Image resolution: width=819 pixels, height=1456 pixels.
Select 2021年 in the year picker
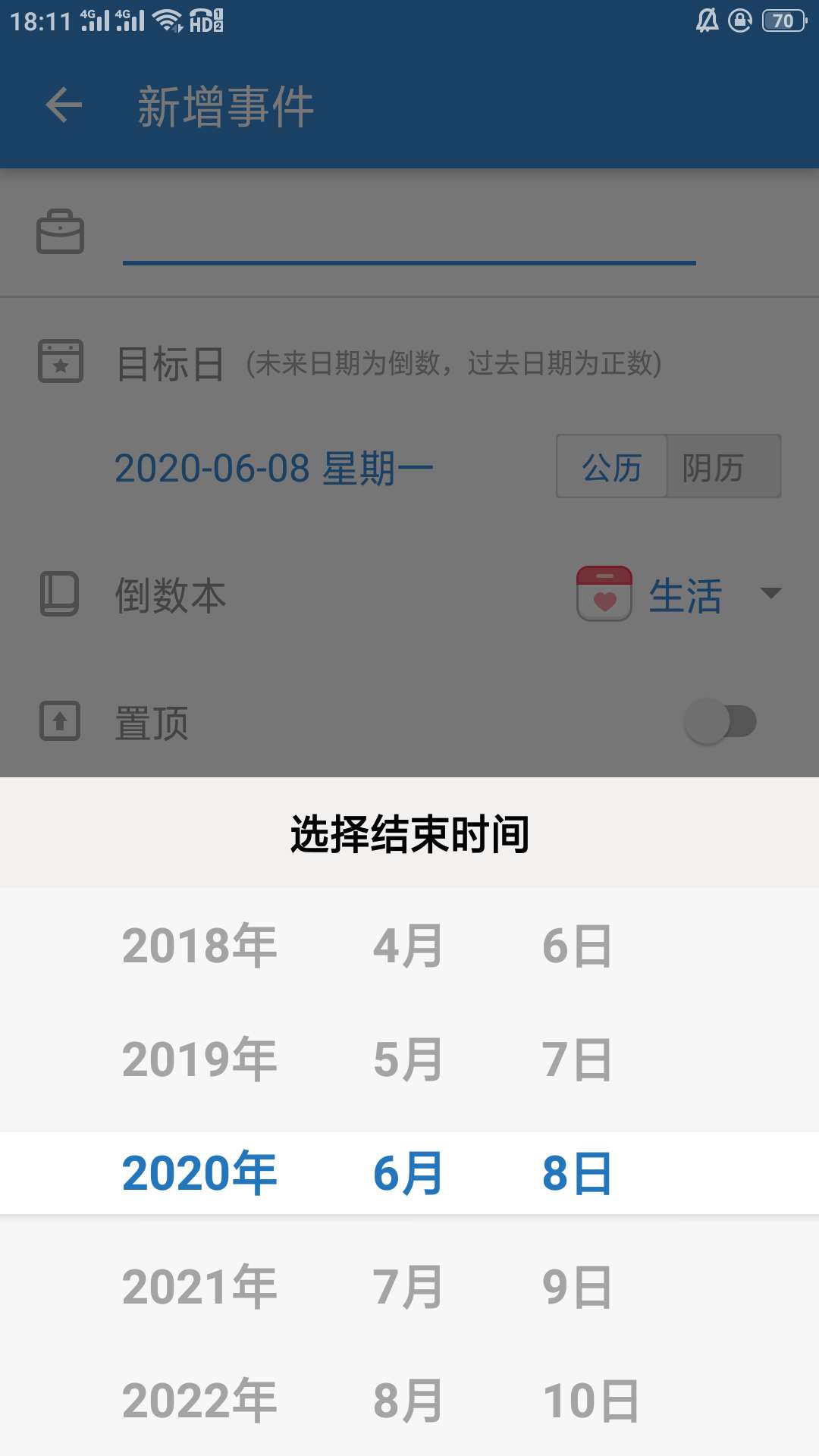(199, 1286)
